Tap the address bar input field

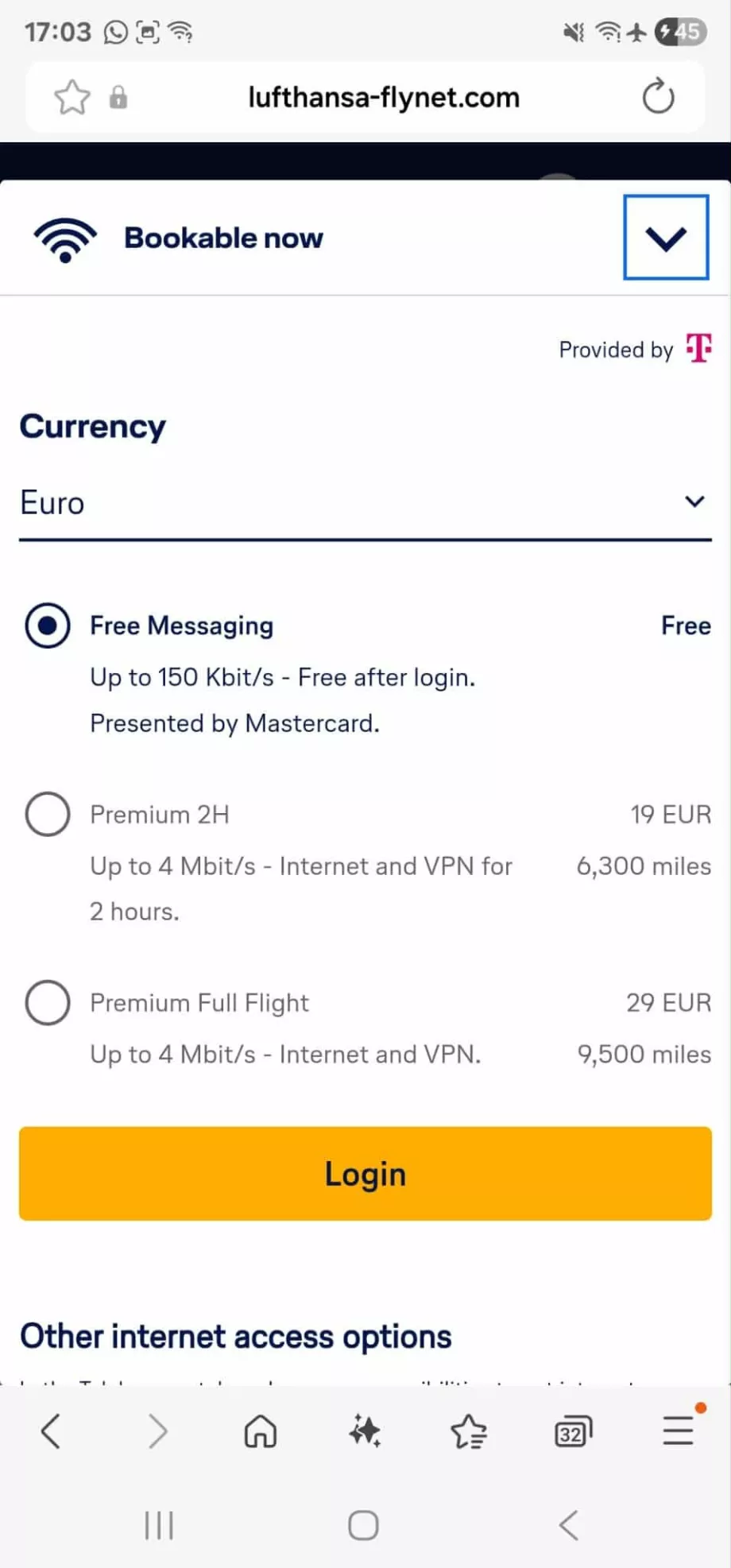click(x=382, y=97)
